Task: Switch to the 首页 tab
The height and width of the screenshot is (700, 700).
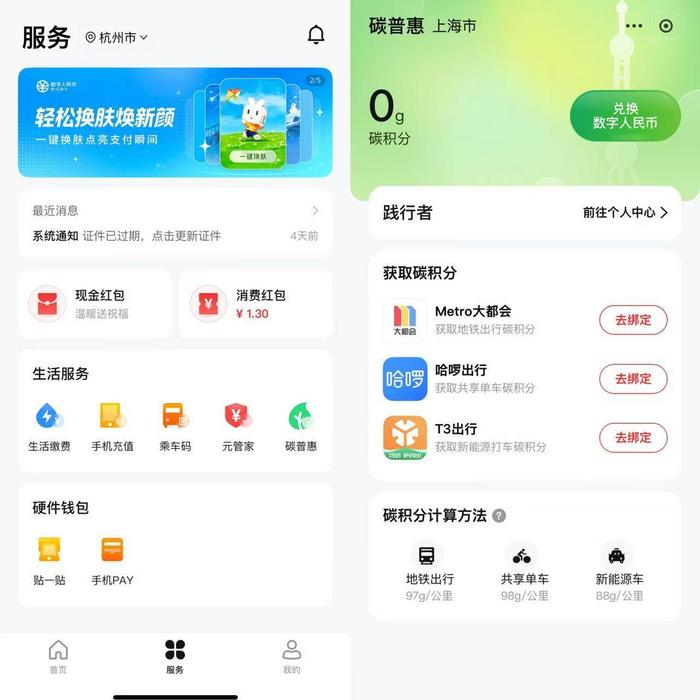Action: pyautogui.click(x=59, y=657)
